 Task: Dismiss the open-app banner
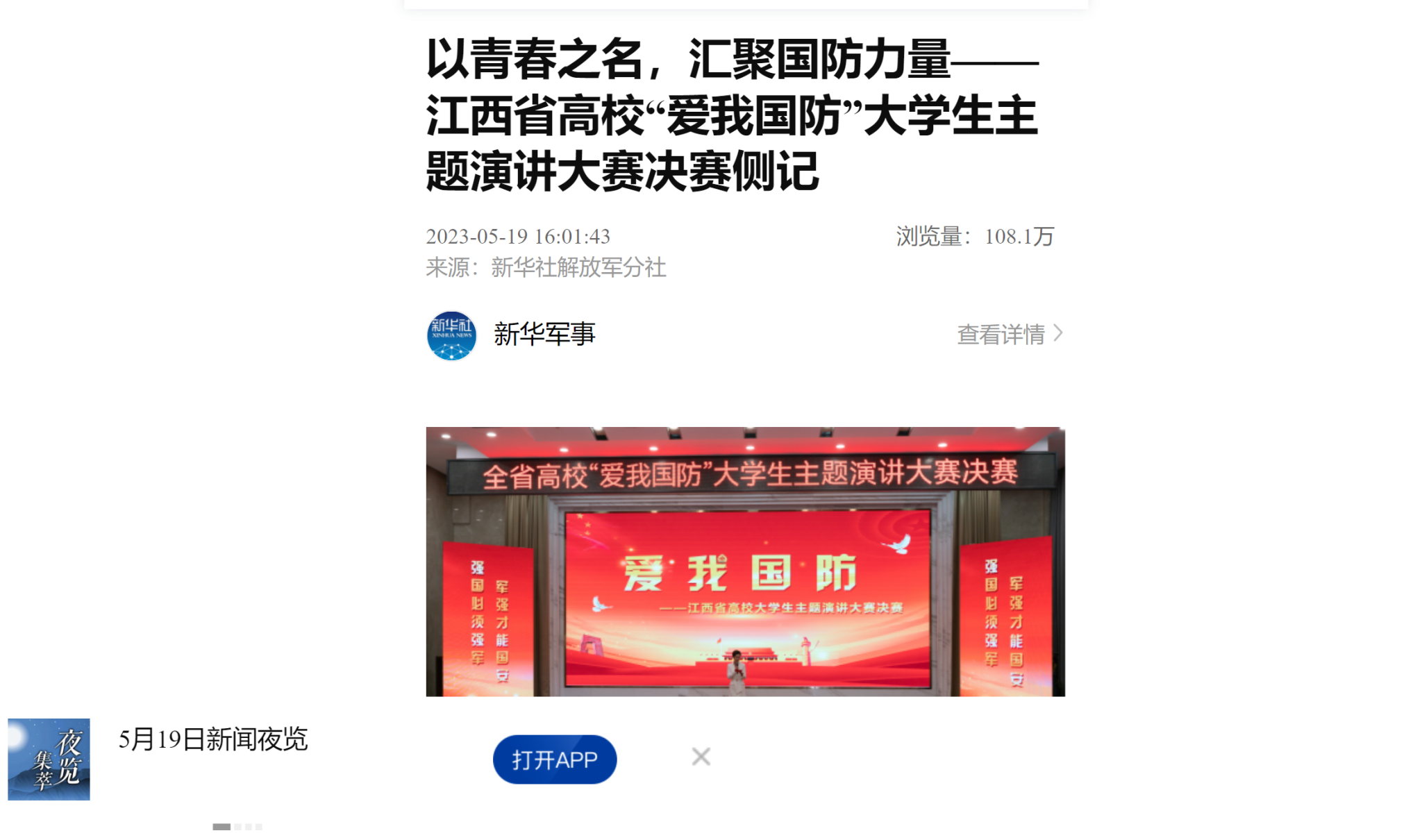tap(701, 757)
